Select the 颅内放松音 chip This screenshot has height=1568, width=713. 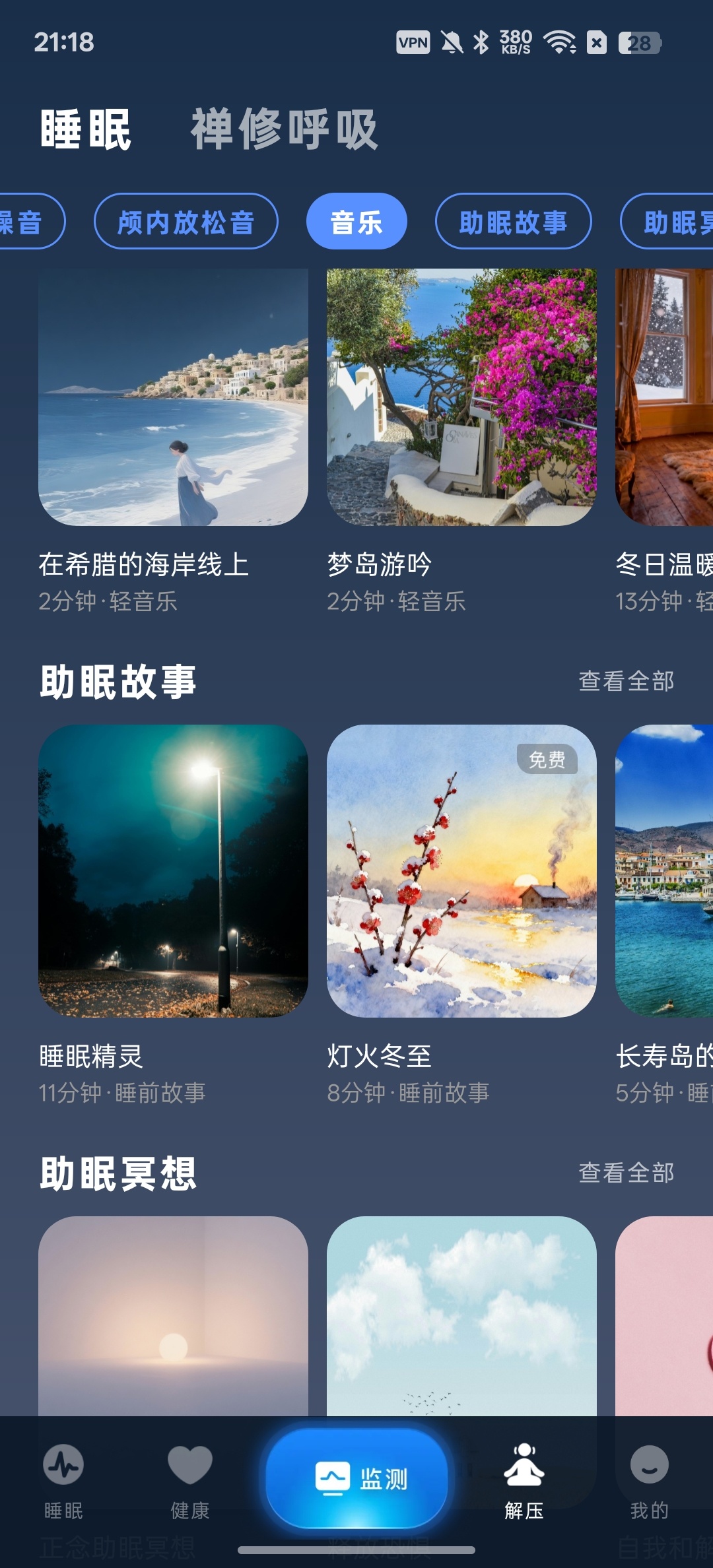pyautogui.click(x=186, y=222)
